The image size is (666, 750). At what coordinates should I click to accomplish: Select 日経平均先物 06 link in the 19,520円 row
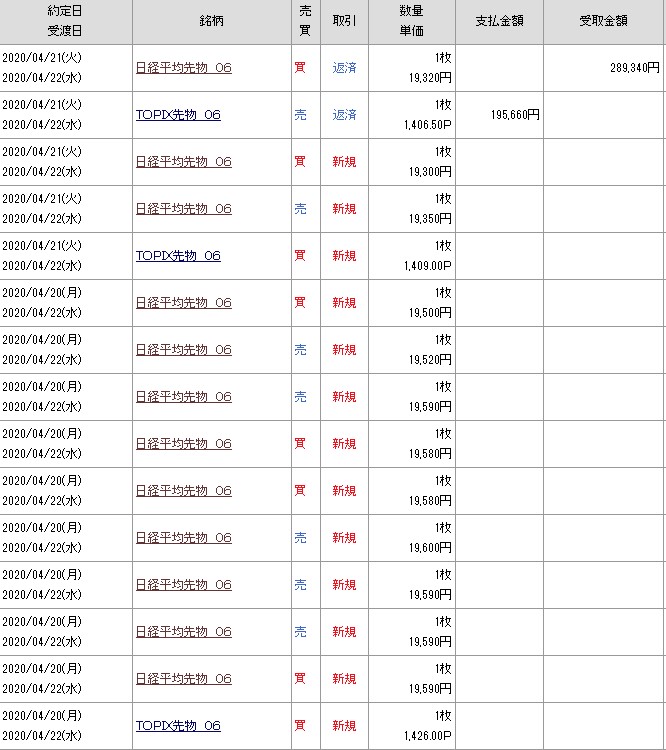click(184, 350)
